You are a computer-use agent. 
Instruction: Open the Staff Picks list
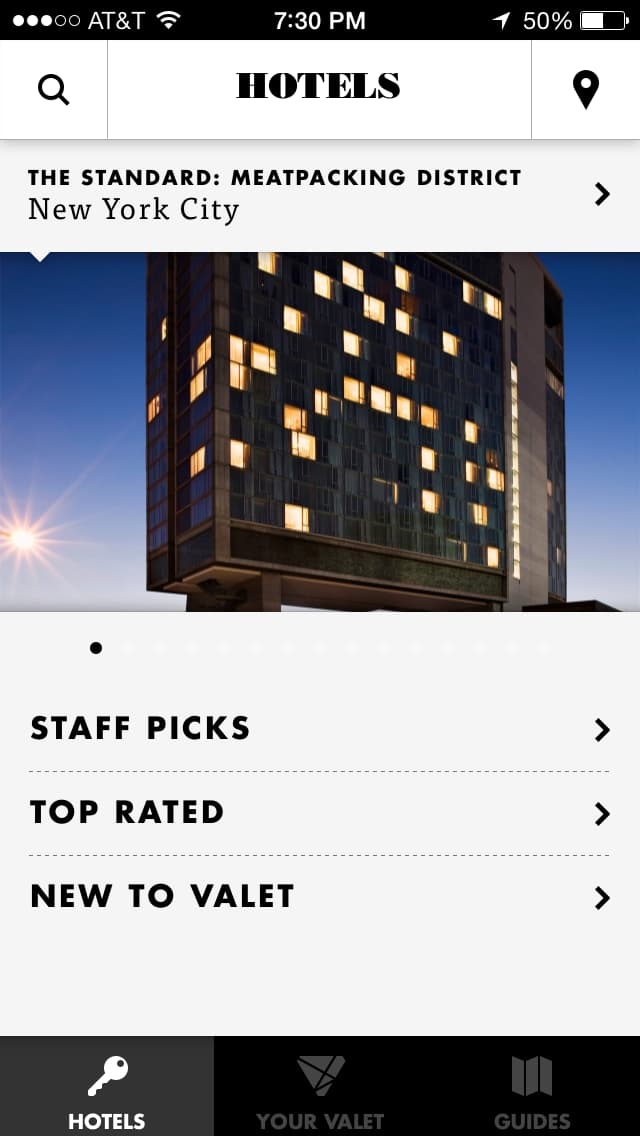(x=320, y=729)
